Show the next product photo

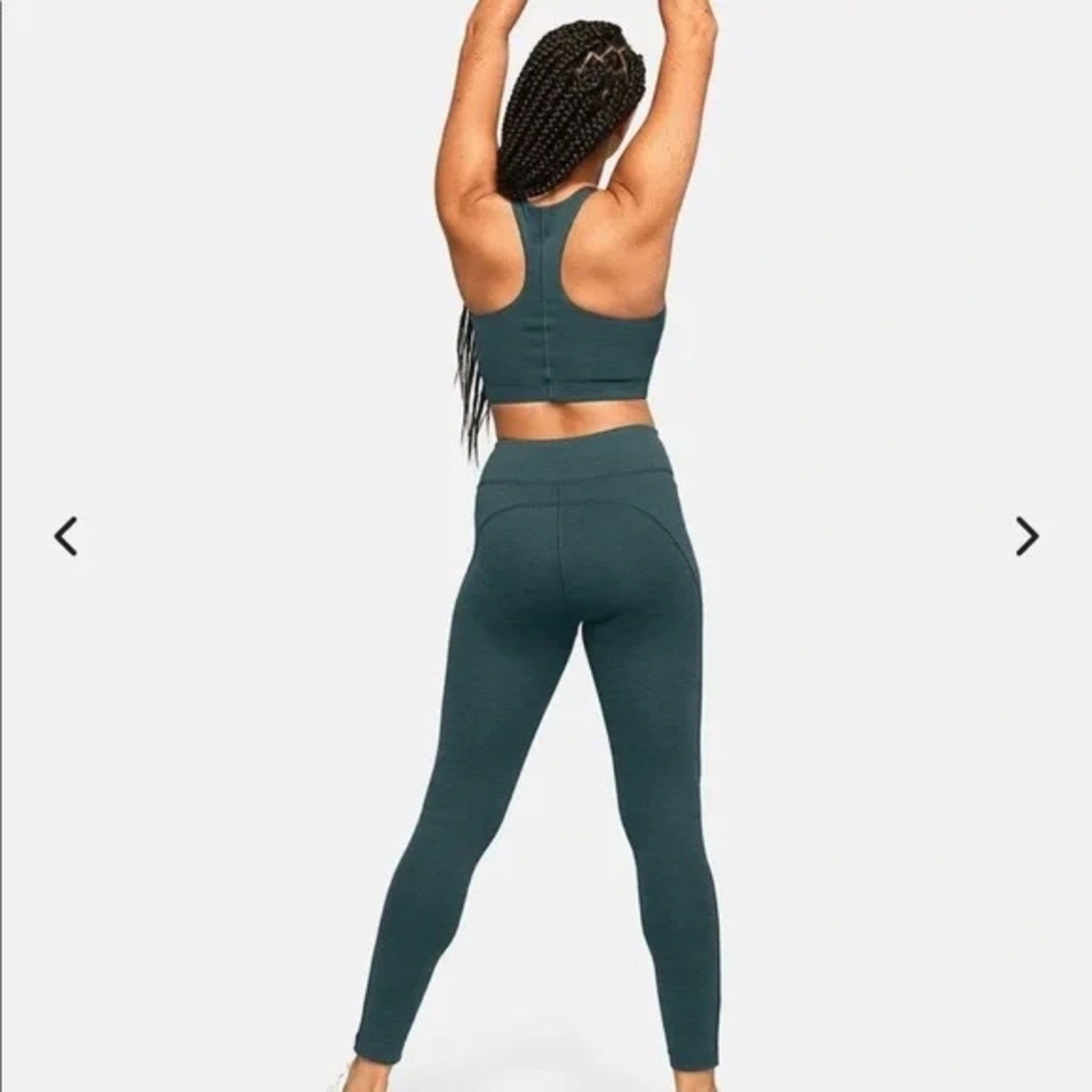(1026, 536)
